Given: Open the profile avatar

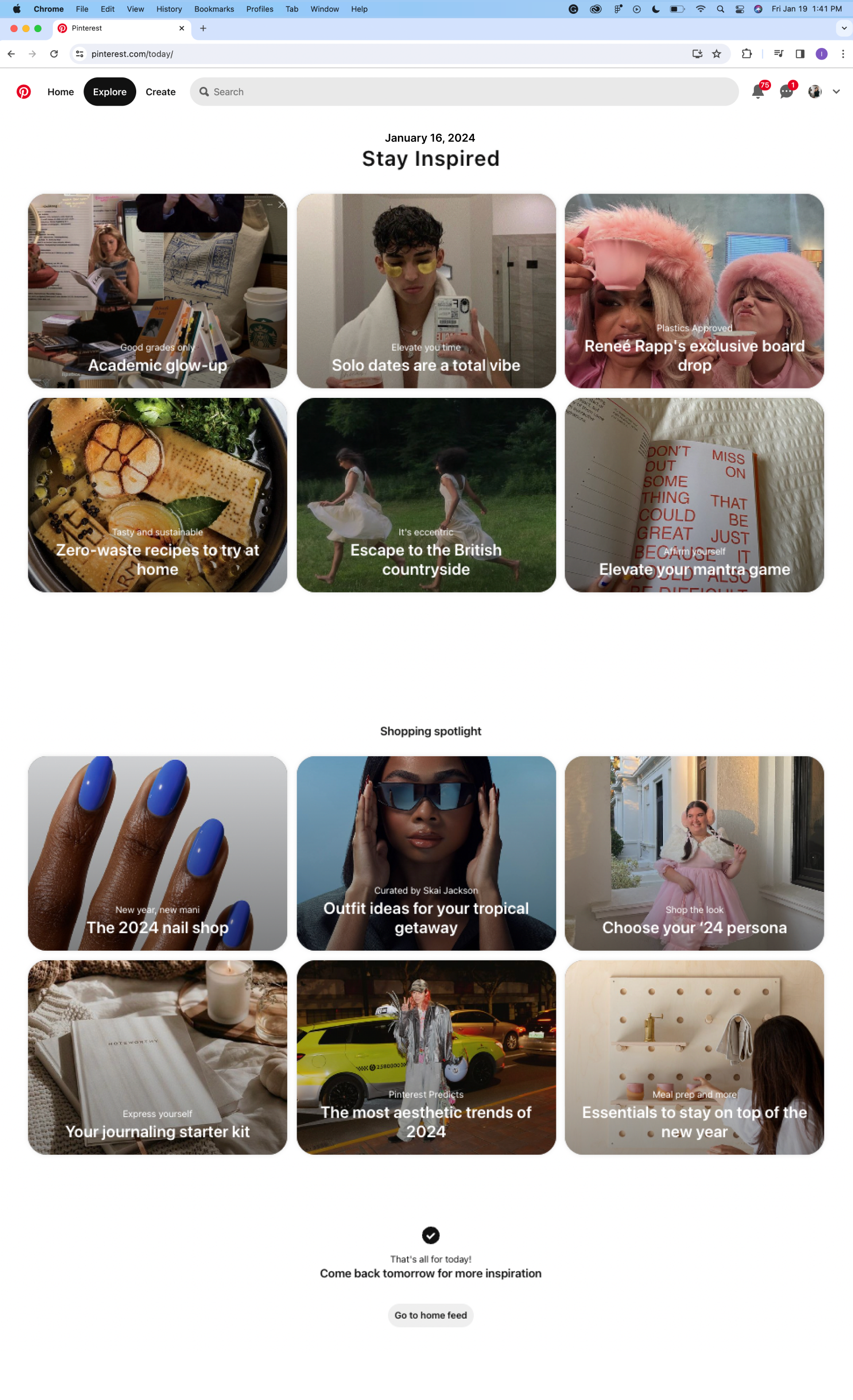Looking at the screenshot, I should pos(814,91).
